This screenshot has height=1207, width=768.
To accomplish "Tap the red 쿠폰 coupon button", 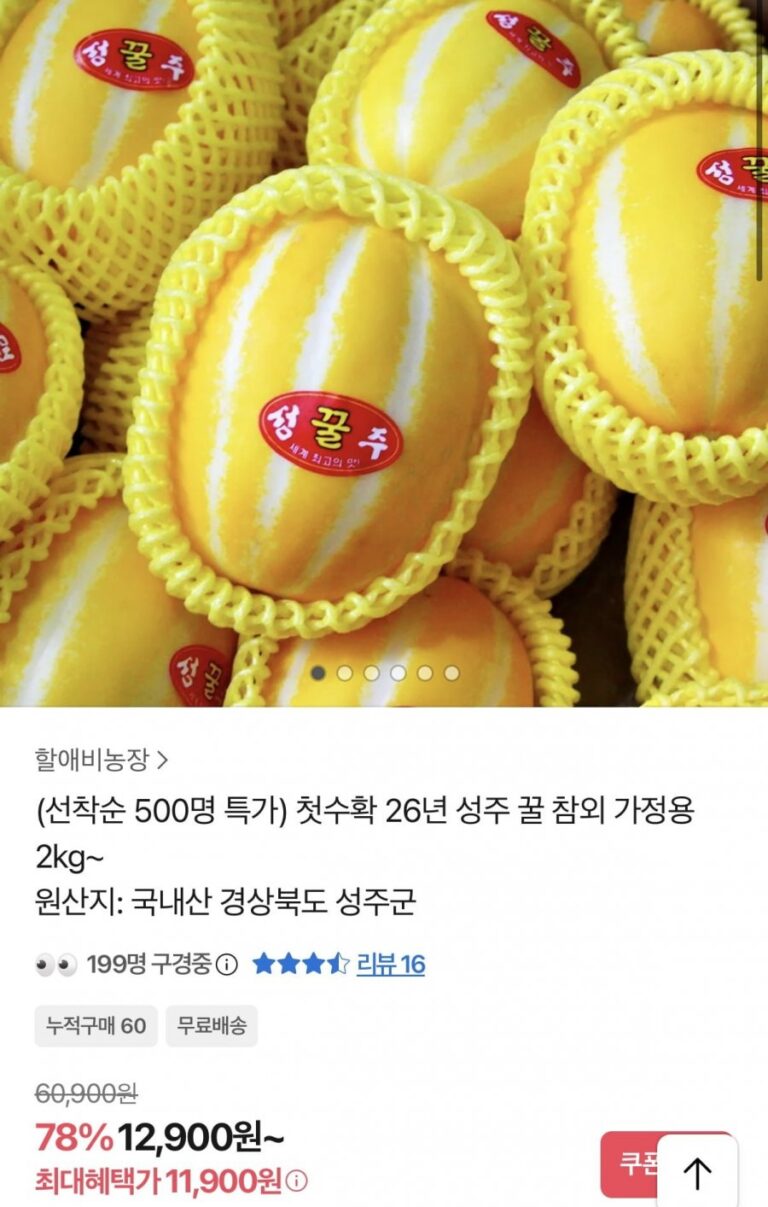I will click(x=630, y=1164).
